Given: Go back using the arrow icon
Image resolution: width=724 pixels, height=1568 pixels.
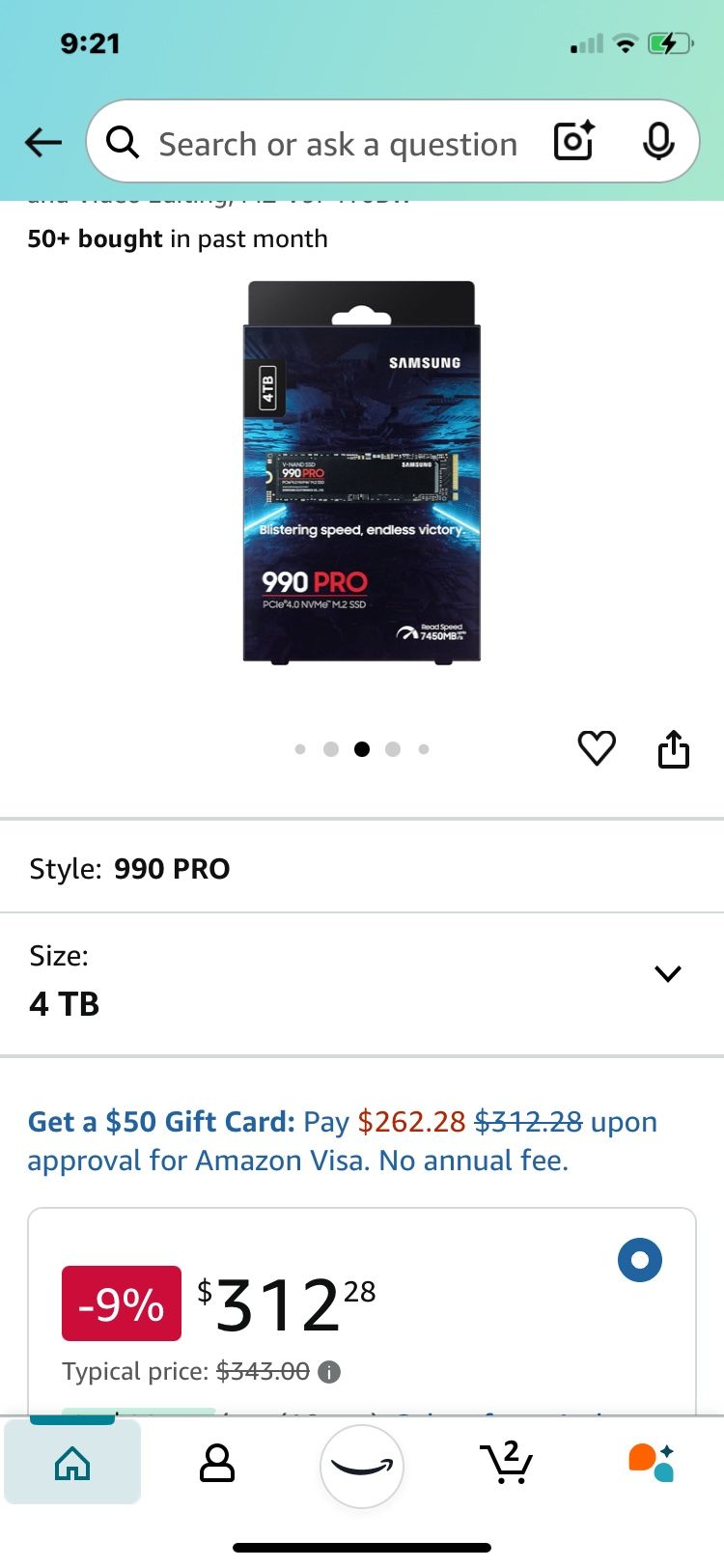Looking at the screenshot, I should [43, 143].
